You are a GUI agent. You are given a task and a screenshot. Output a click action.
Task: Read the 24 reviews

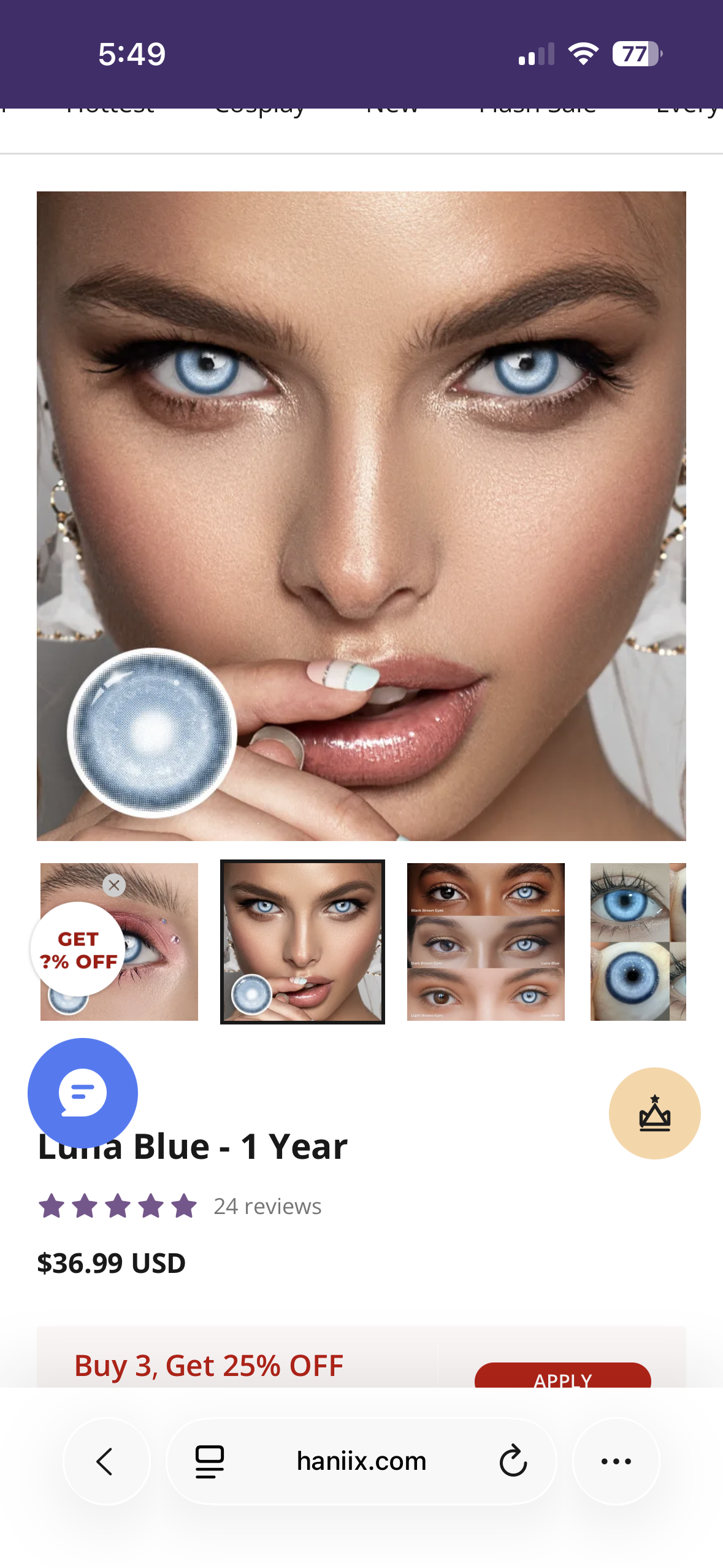[267, 1206]
